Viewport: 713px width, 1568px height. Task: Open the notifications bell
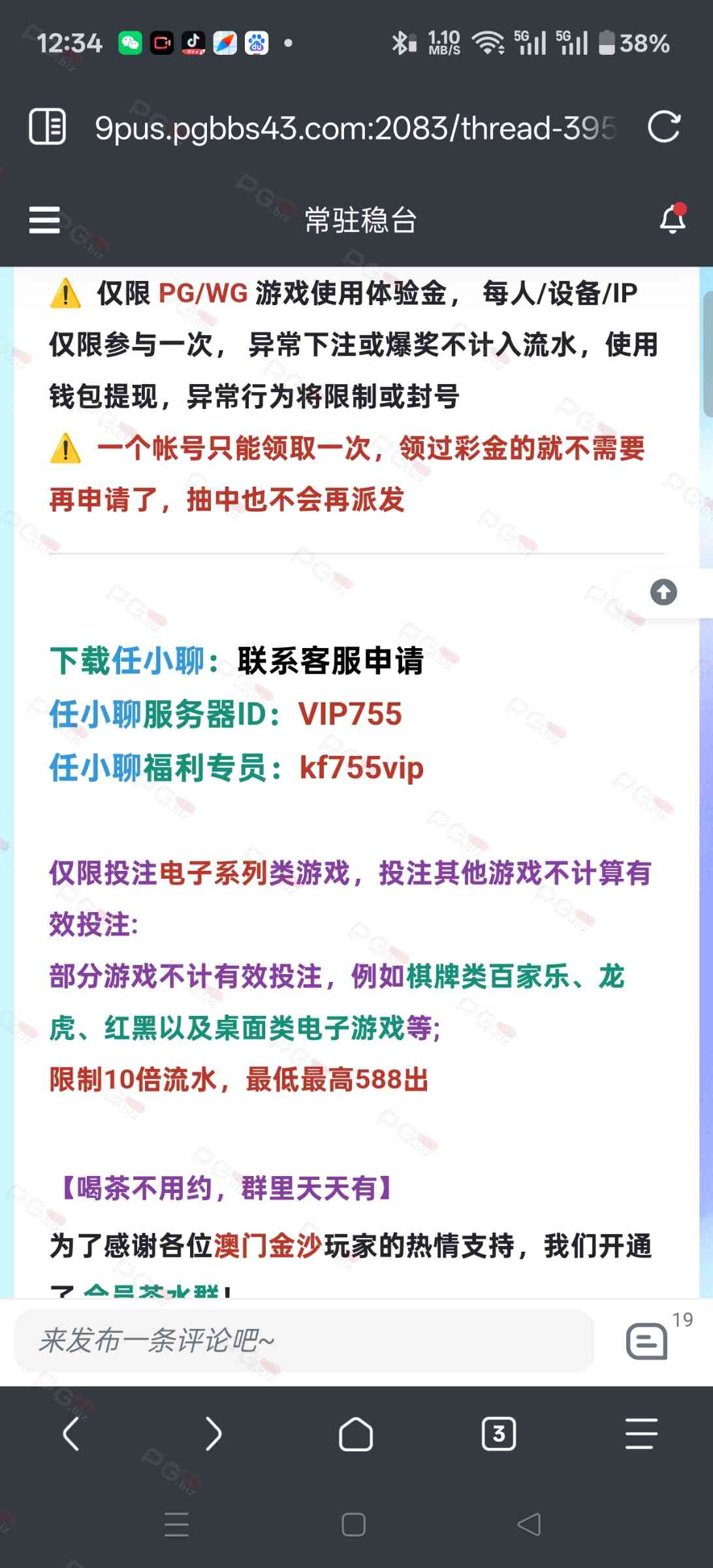(x=673, y=220)
